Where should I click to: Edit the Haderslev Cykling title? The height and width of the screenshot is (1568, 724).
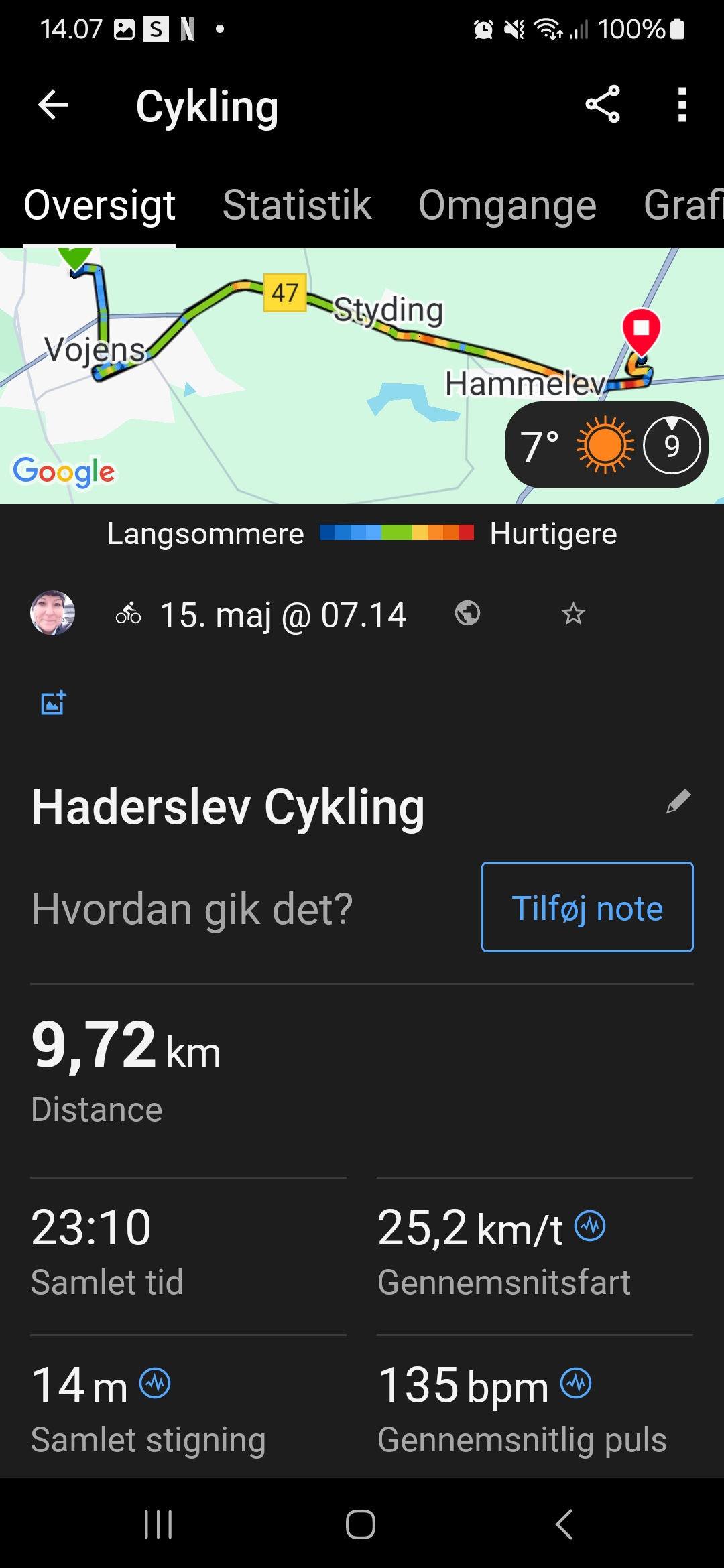pos(678,801)
